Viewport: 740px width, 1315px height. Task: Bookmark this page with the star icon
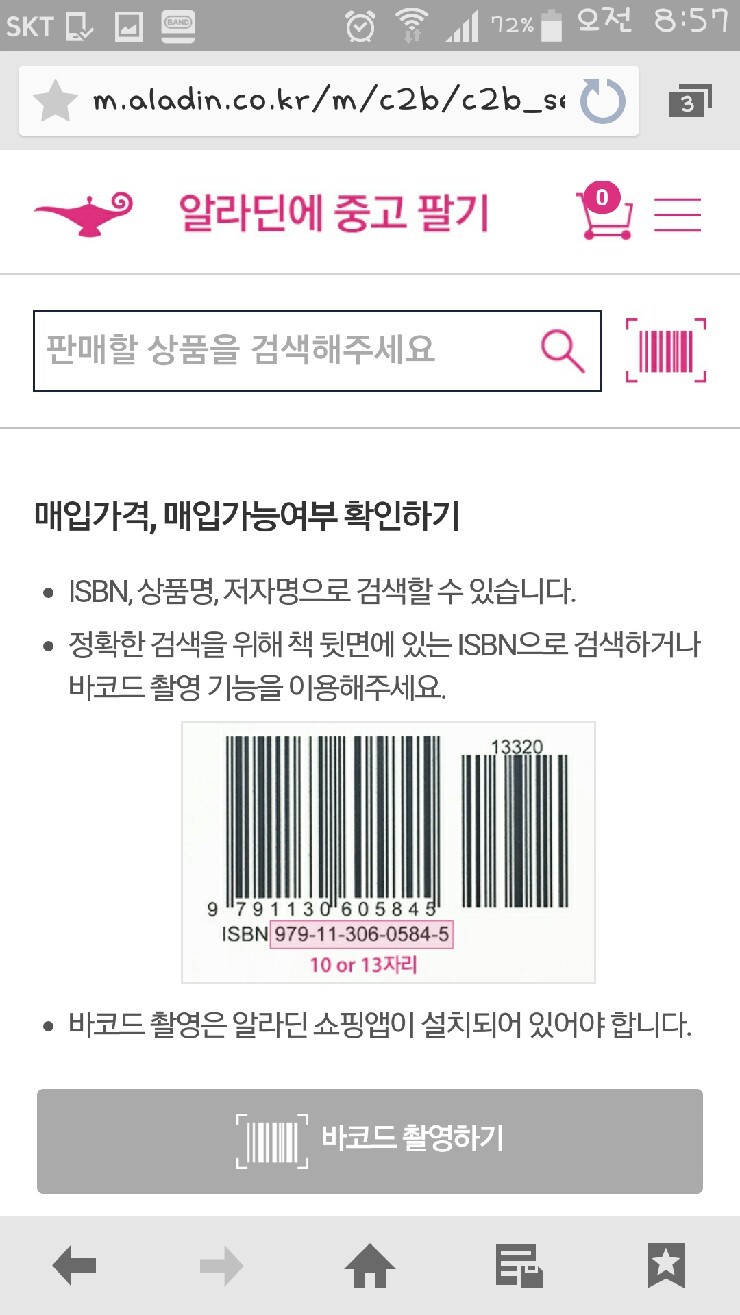tap(56, 101)
